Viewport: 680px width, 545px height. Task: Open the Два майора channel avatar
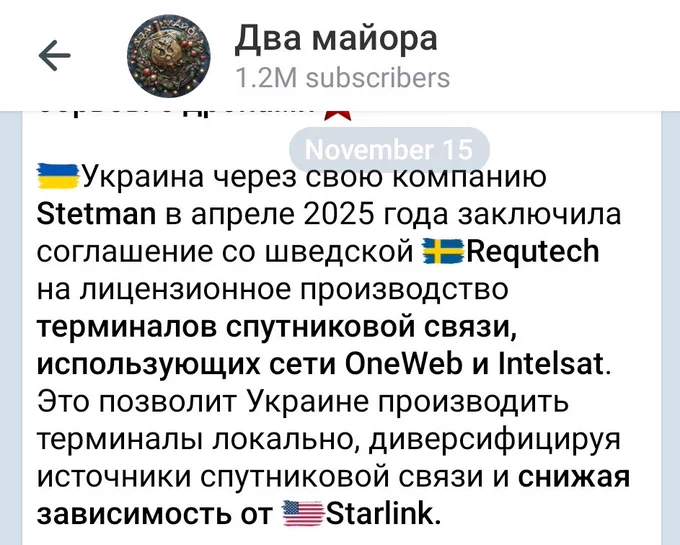coord(168,56)
